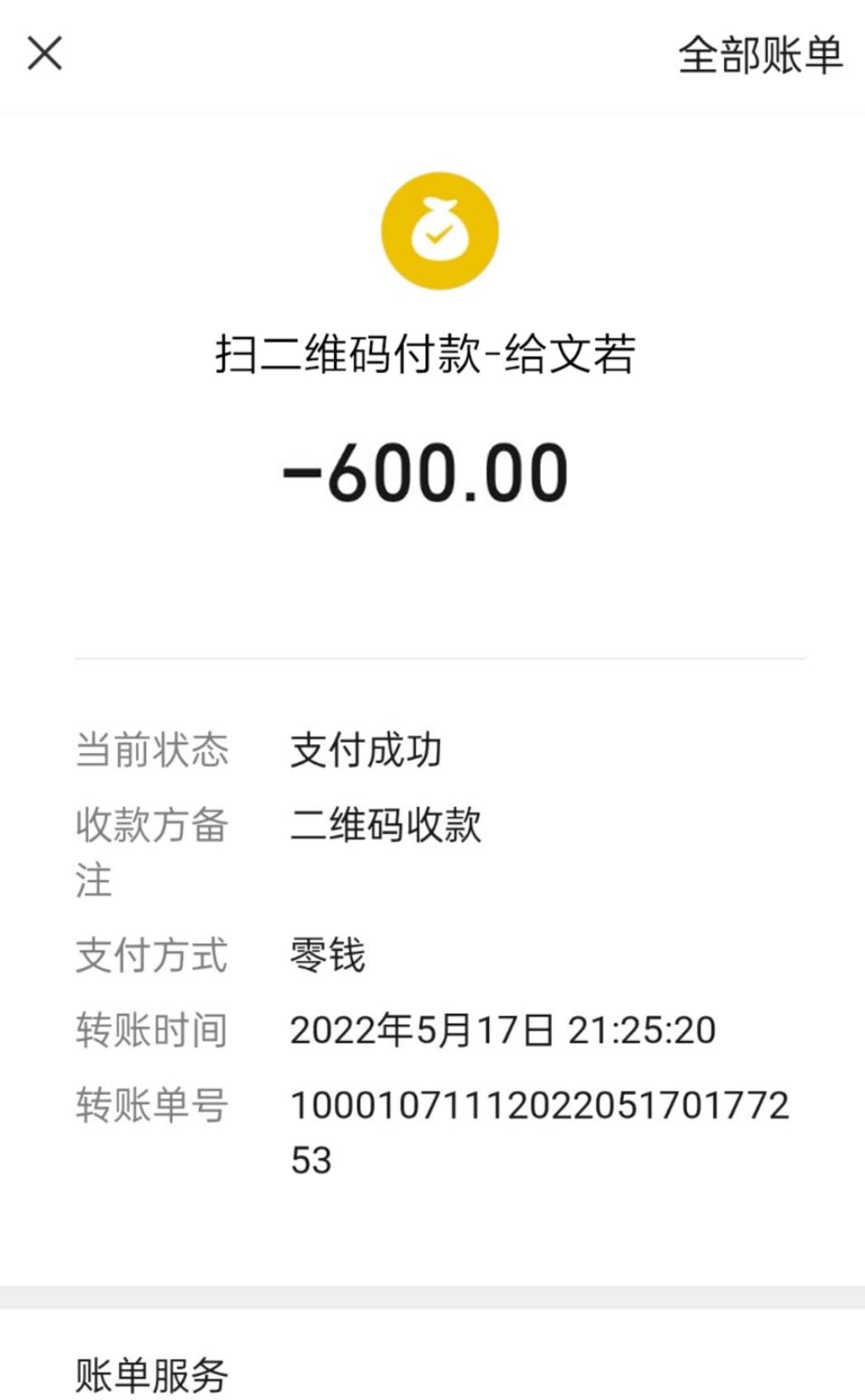Click the 转账单号 order number label
Viewport: 865px width, 1400px height.
pos(153,1102)
